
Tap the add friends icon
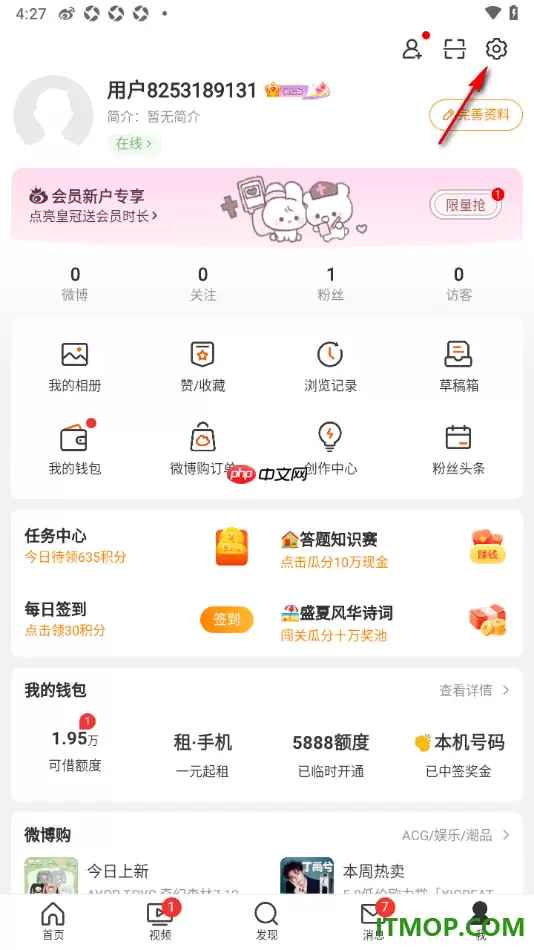tap(413, 49)
